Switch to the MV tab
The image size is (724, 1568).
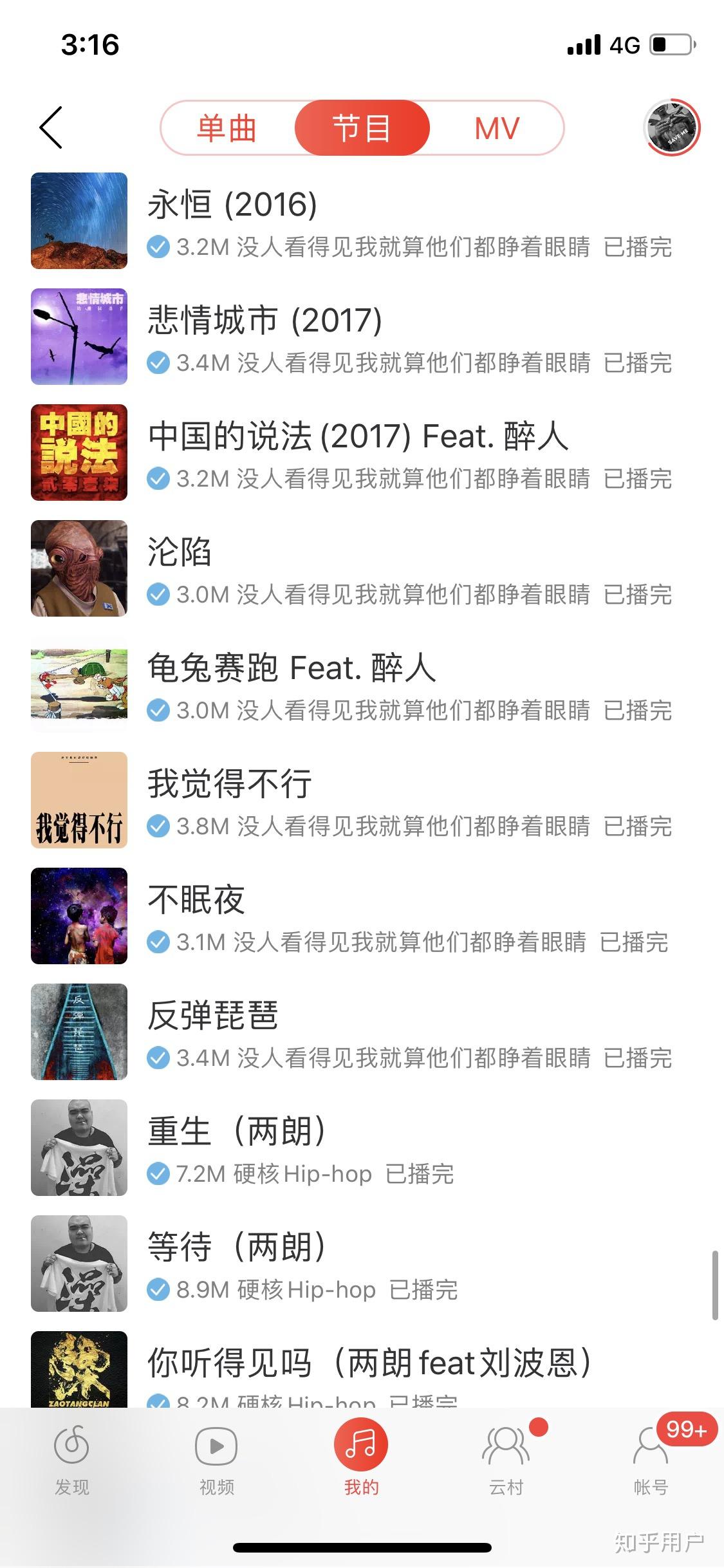pyautogui.click(x=496, y=128)
